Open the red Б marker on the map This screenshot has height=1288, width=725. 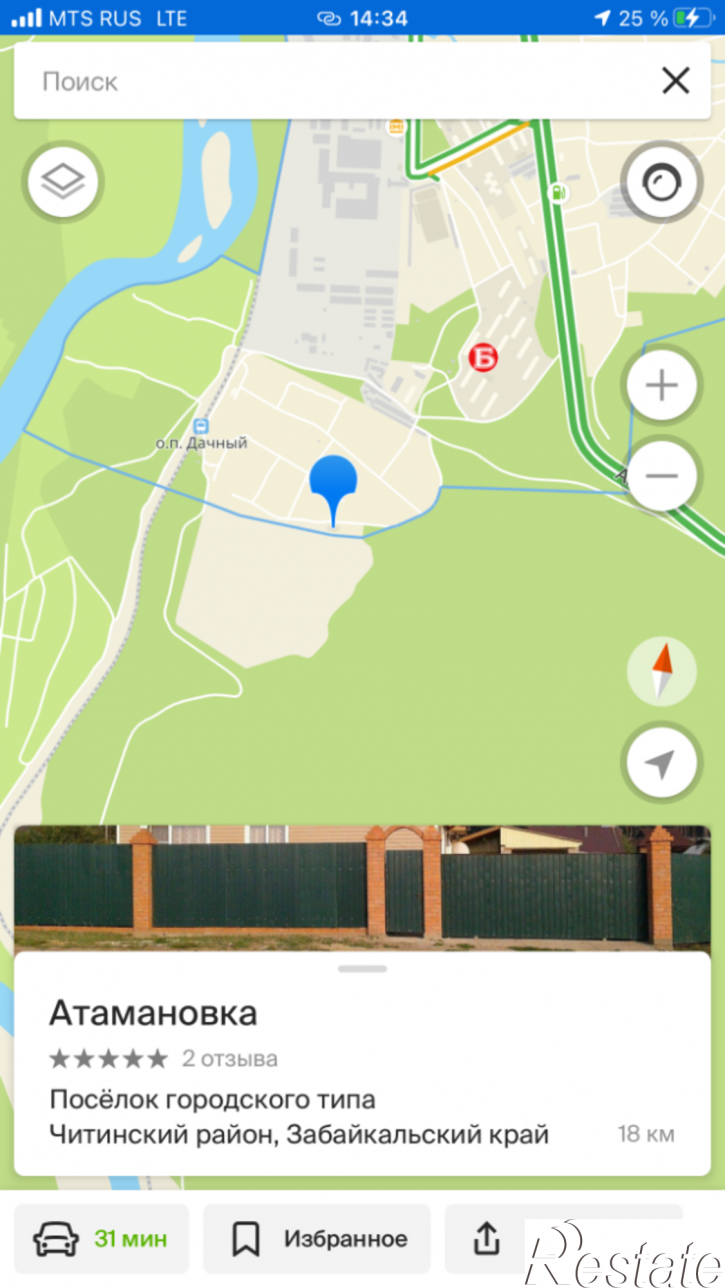(483, 357)
